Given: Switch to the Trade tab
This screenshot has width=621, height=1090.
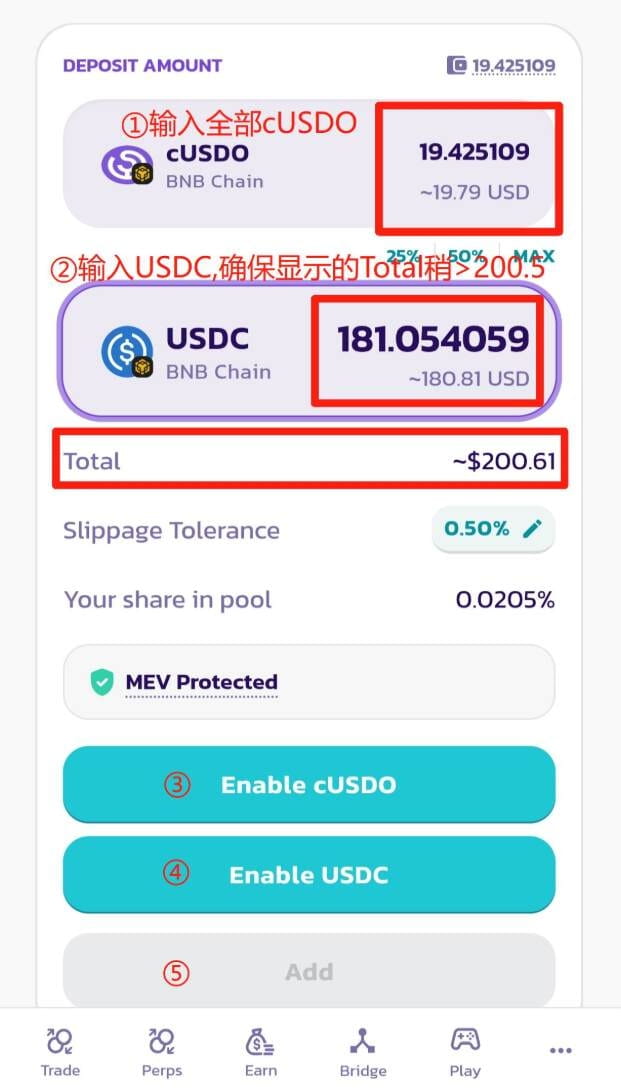Looking at the screenshot, I should (60, 1052).
